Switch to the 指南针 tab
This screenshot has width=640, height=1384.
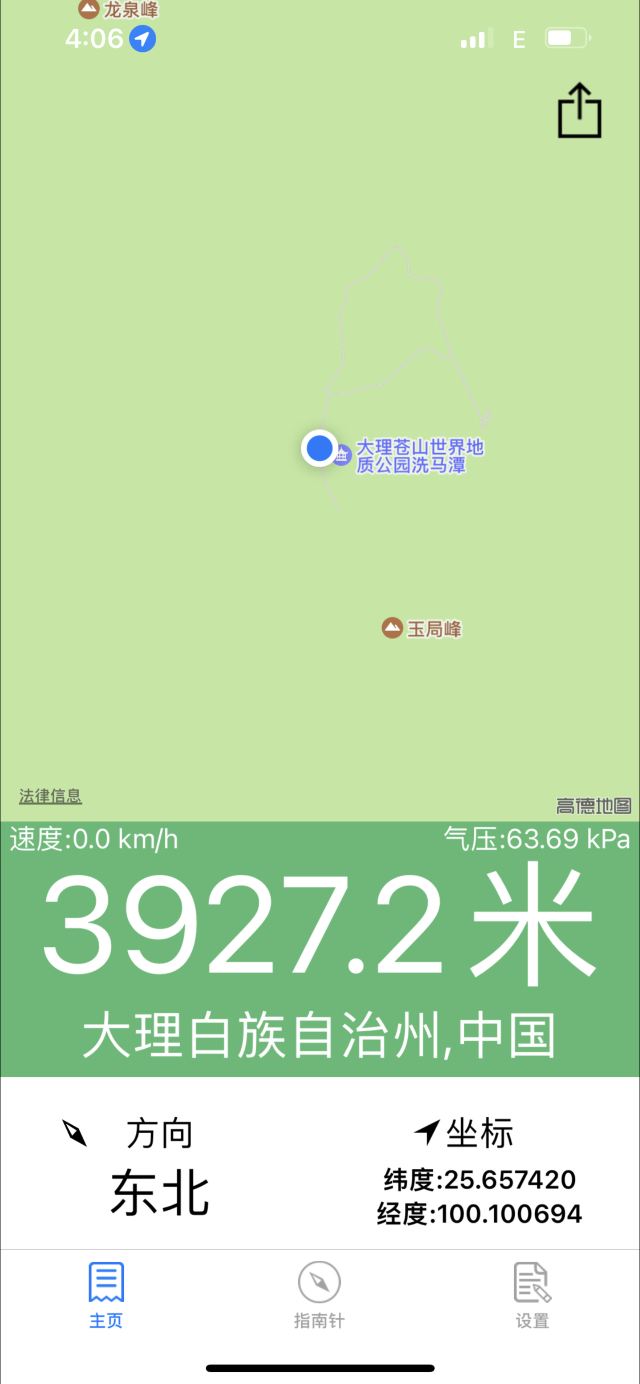tap(319, 1294)
